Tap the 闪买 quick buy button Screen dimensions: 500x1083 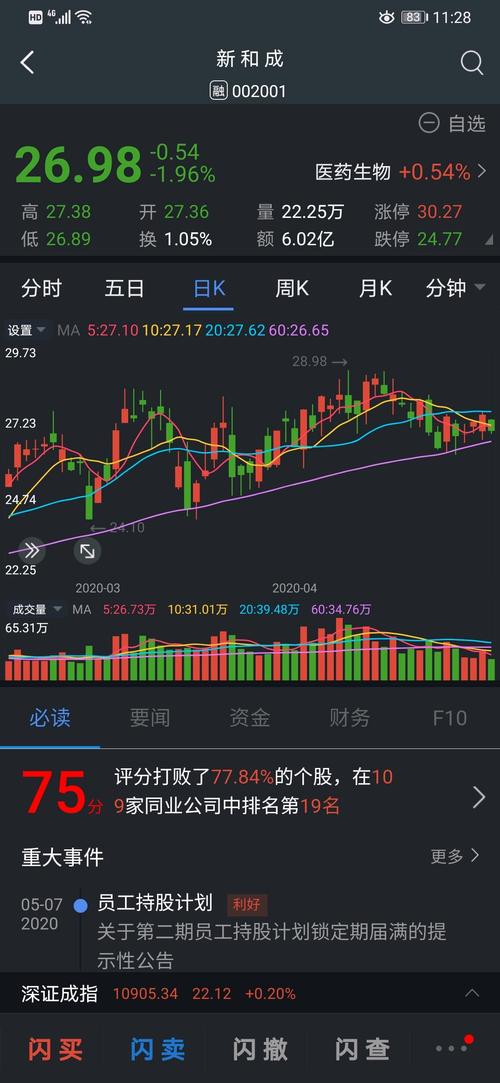[x=55, y=1050]
